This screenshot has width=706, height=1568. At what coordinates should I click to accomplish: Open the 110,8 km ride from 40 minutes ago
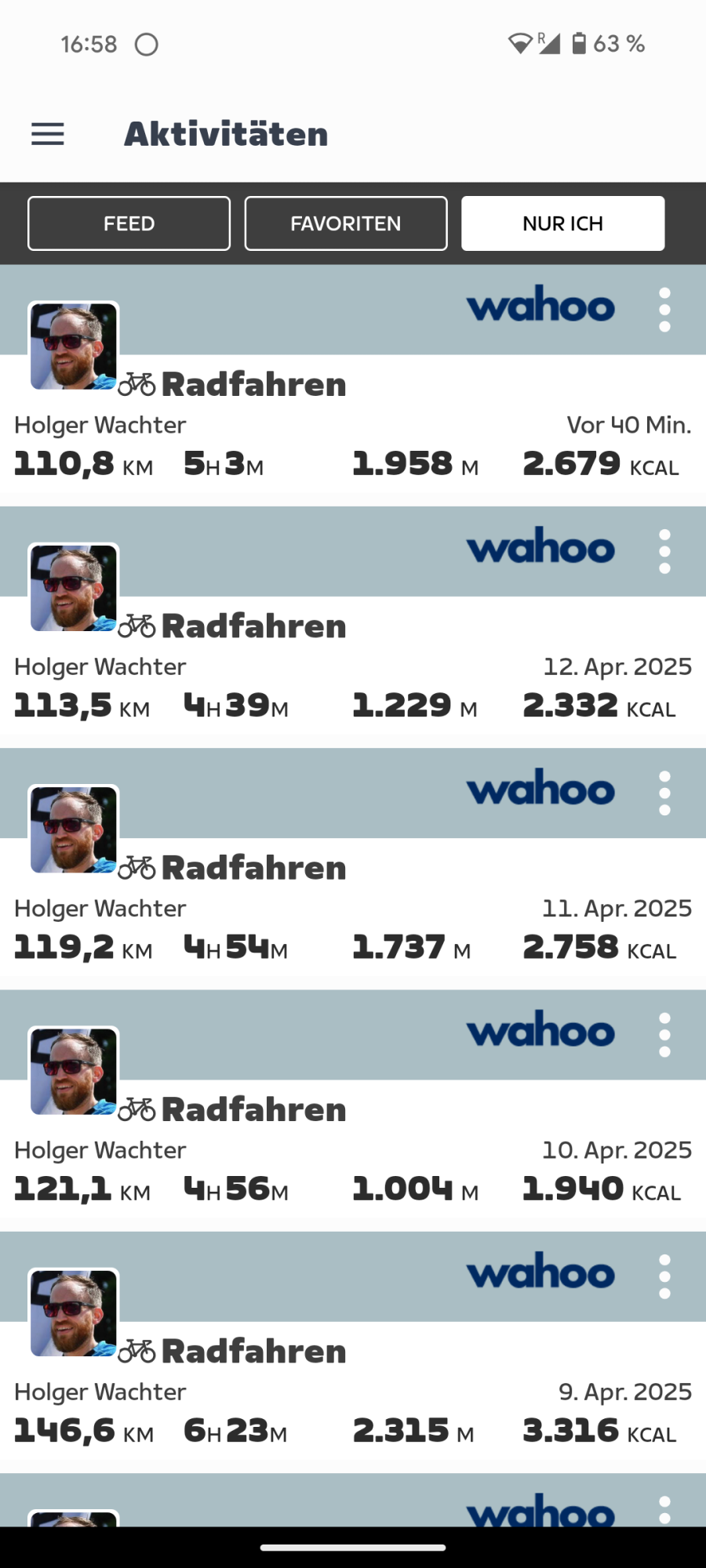pyautogui.click(x=353, y=439)
